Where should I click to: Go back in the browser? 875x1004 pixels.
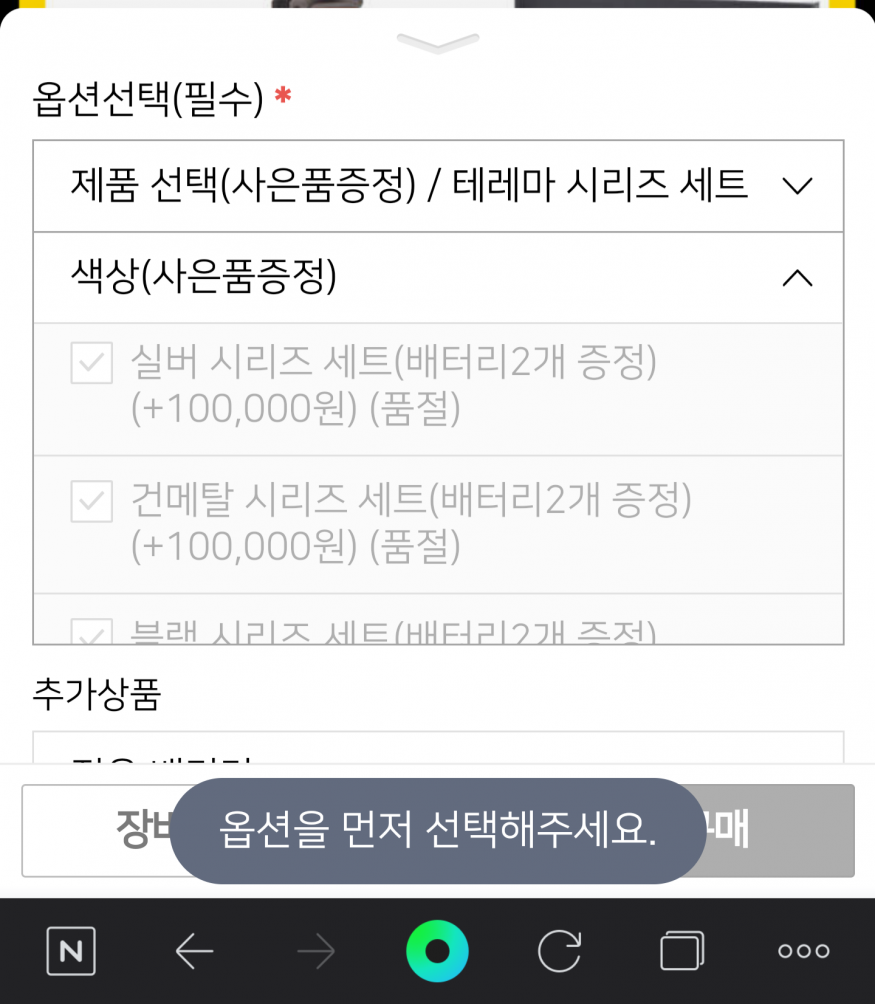tap(194, 952)
